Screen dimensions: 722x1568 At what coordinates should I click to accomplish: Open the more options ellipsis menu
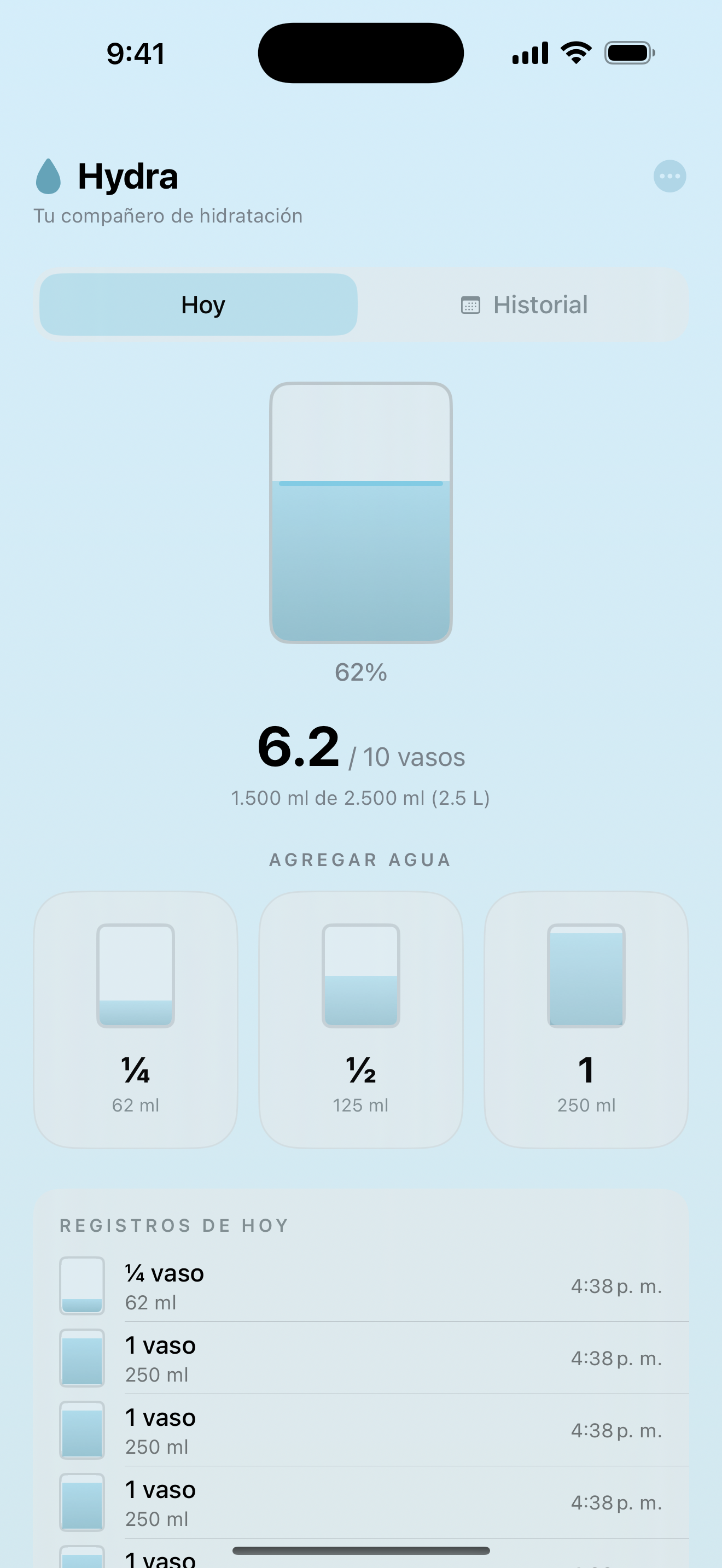(x=669, y=177)
